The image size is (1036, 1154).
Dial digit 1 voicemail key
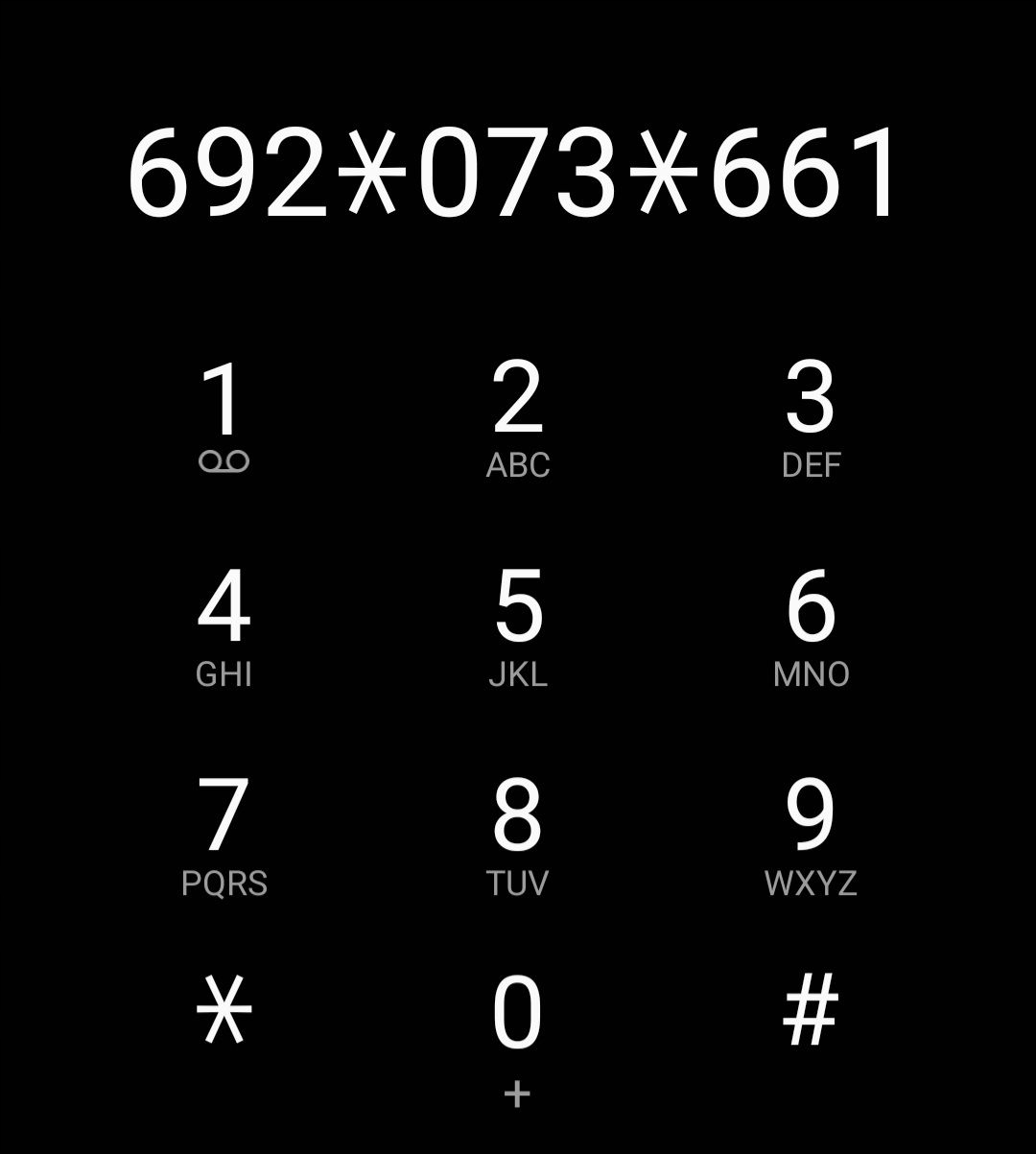pyautogui.click(x=224, y=417)
